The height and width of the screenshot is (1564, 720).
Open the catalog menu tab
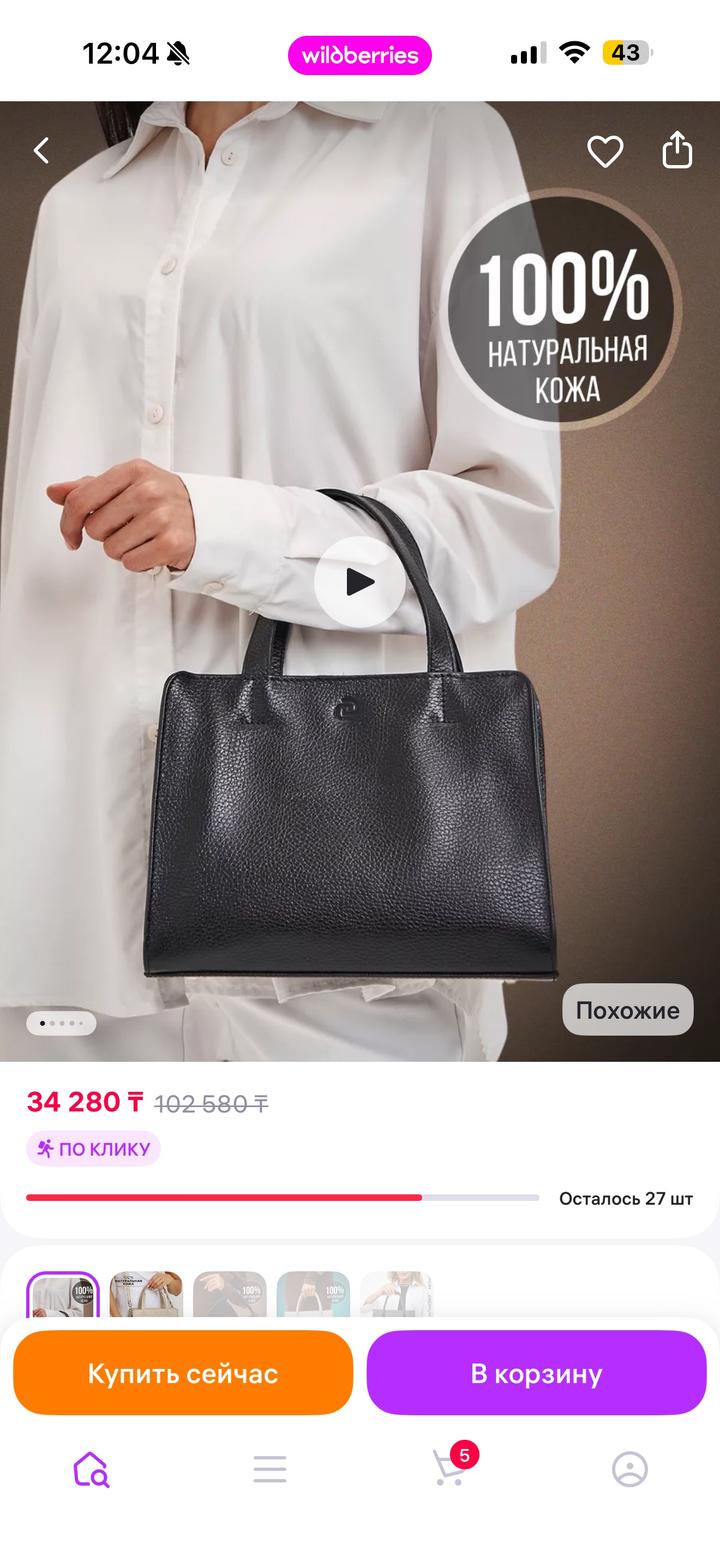[x=270, y=1469]
